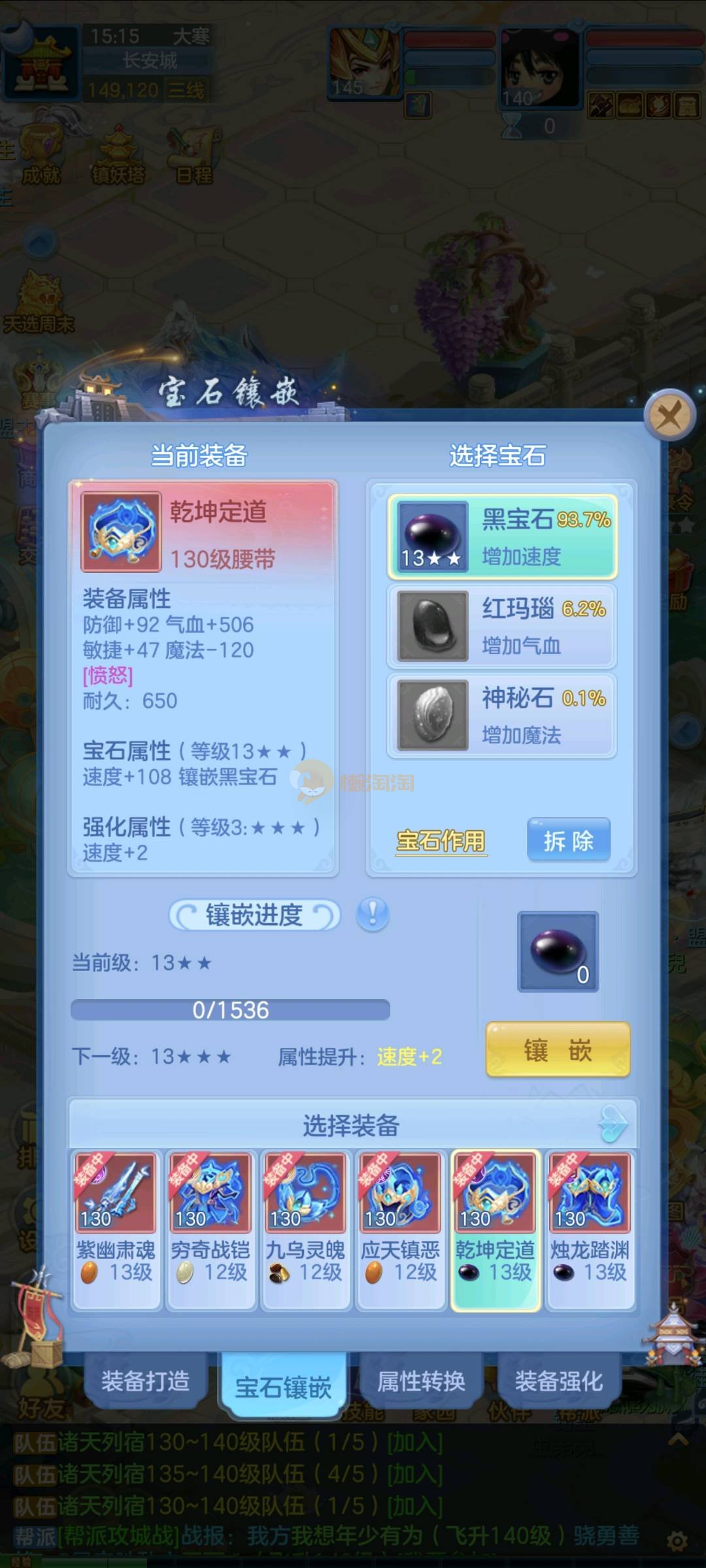
Task: Select the 紫幽肃魂 equipment
Action: [116, 1230]
